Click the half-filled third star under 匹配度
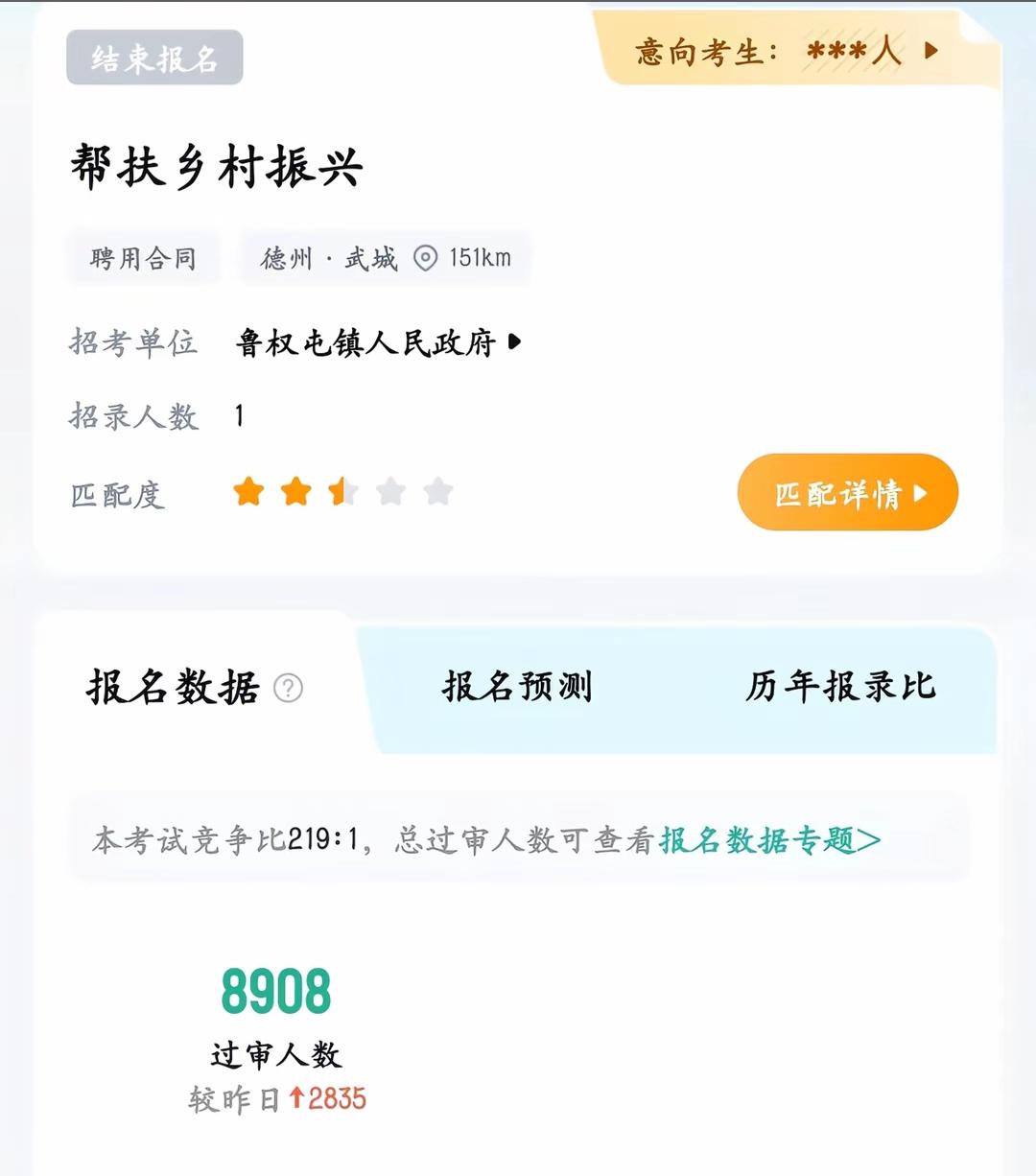The width and height of the screenshot is (1036, 1176). [341, 490]
